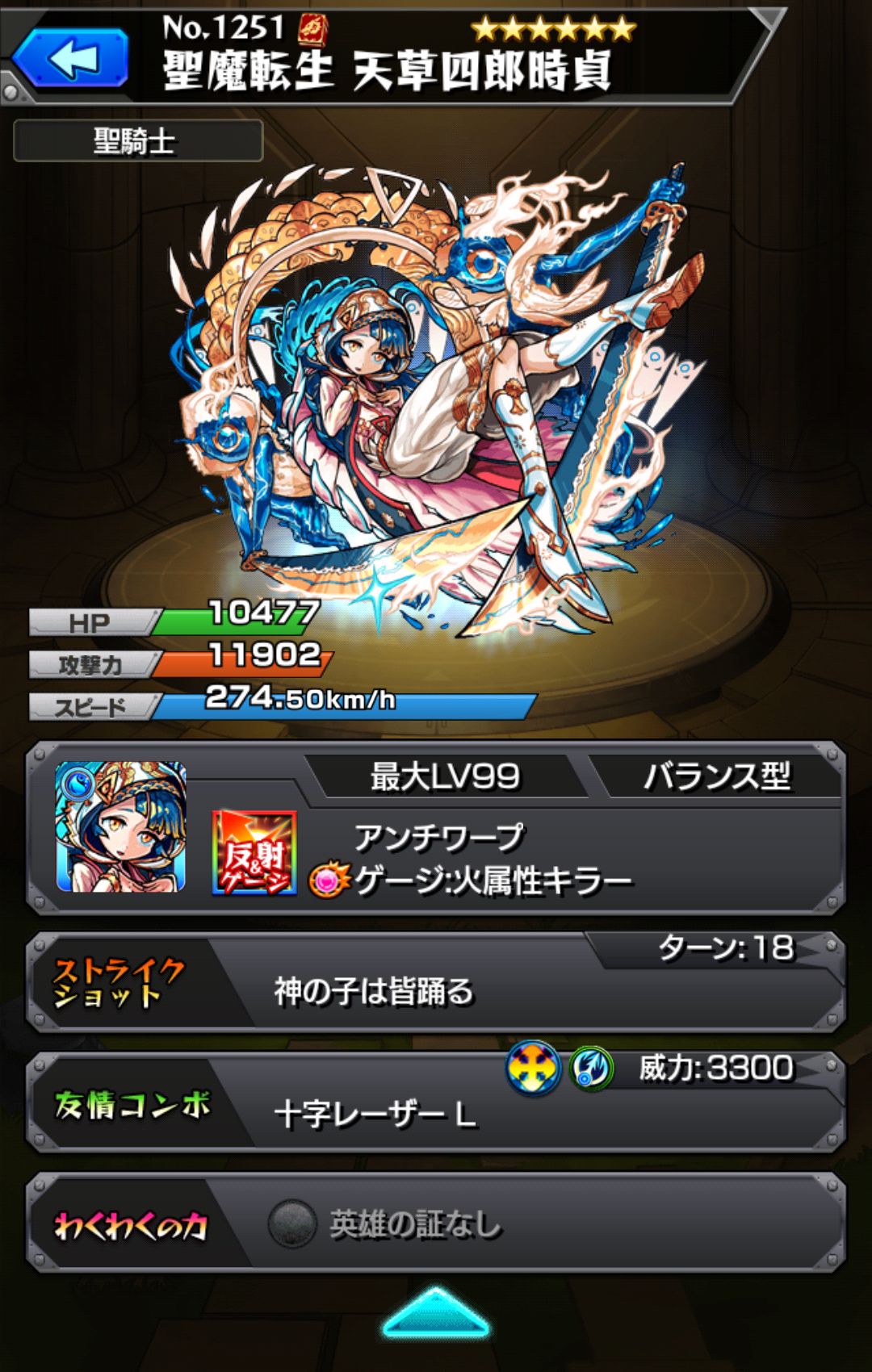Open the Strike Shot 神の子は皆踊る panel
This screenshot has height=1372, width=872.
tap(436, 983)
